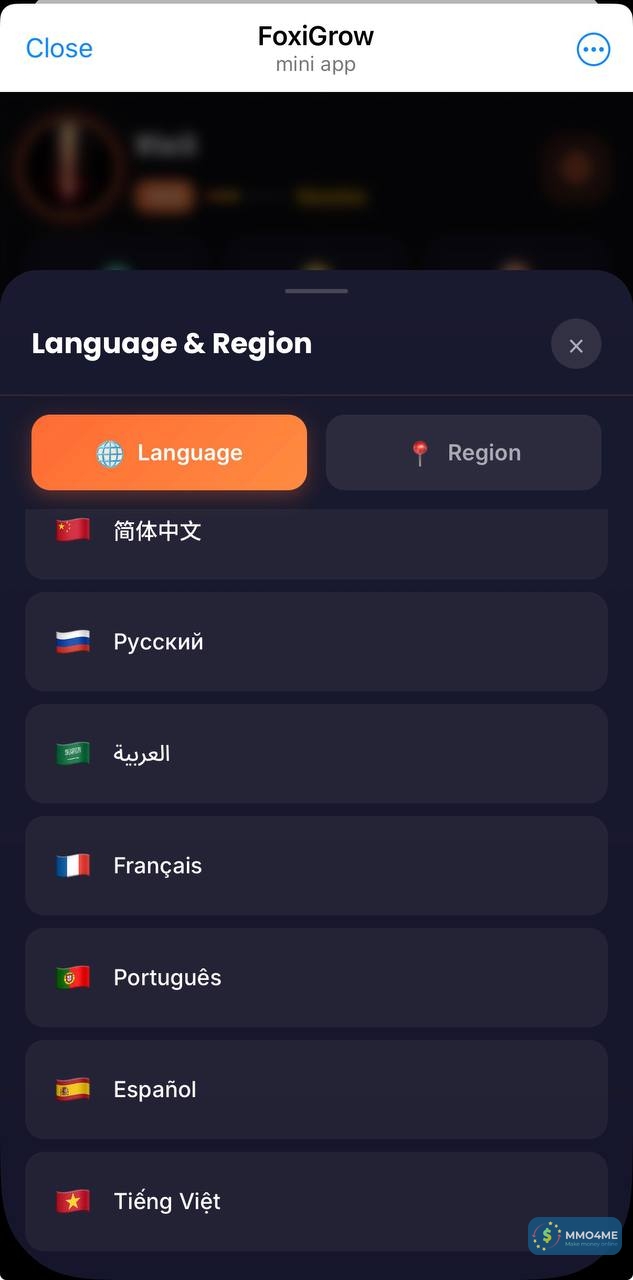Switch to the Region tab
The image size is (633, 1280).
click(463, 453)
